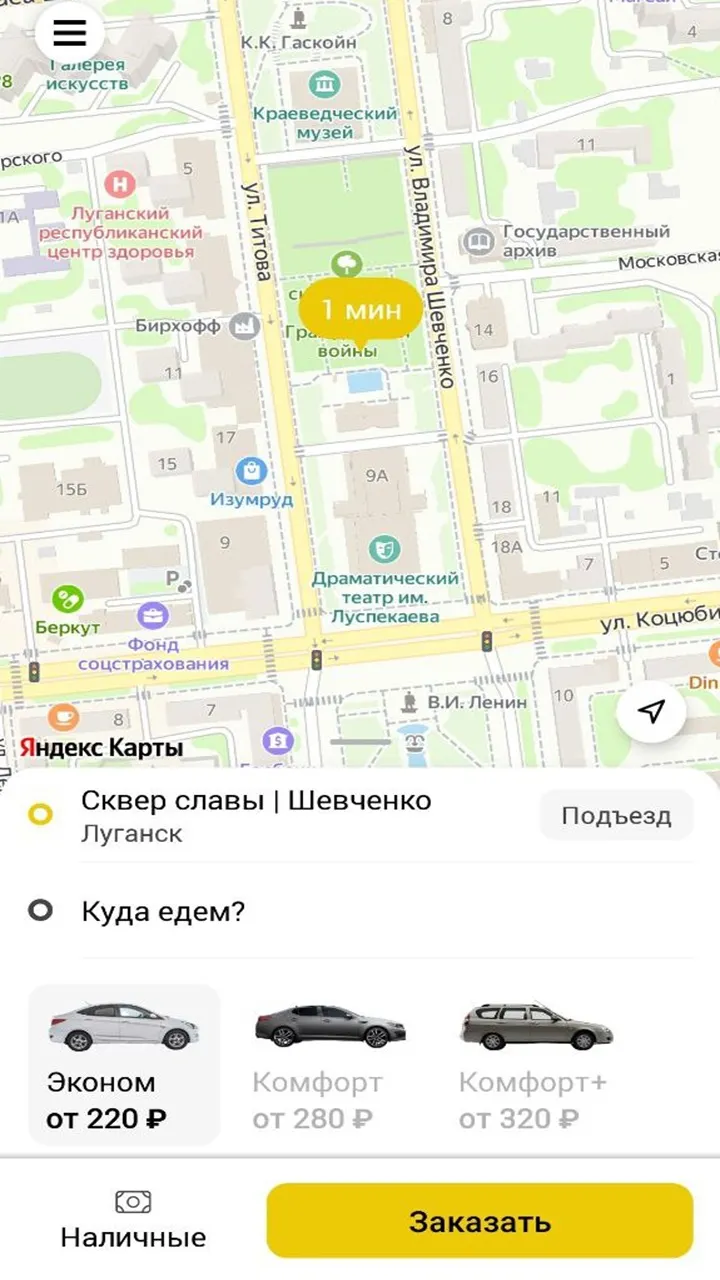Order the taxi with Заказать

[480, 1221]
